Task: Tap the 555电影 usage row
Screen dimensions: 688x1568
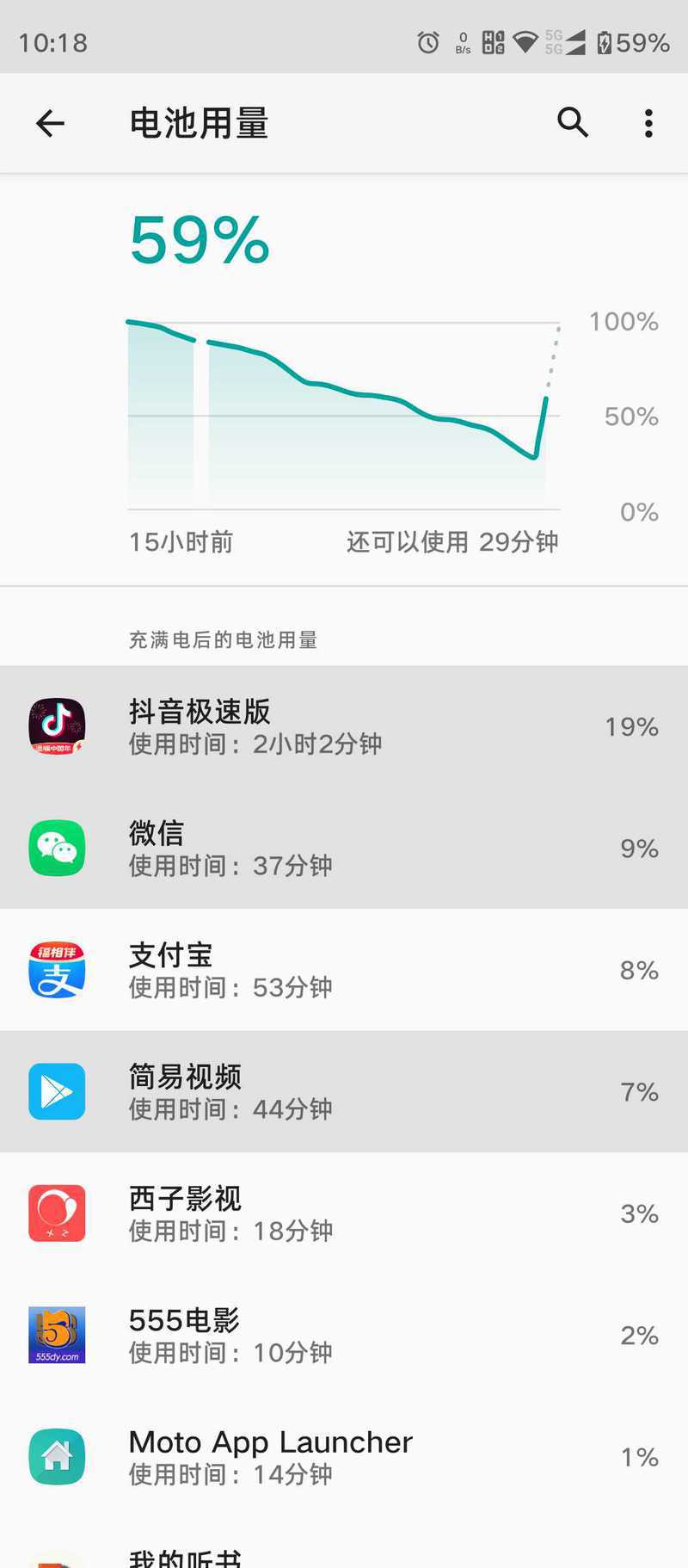Action: coord(344,1335)
